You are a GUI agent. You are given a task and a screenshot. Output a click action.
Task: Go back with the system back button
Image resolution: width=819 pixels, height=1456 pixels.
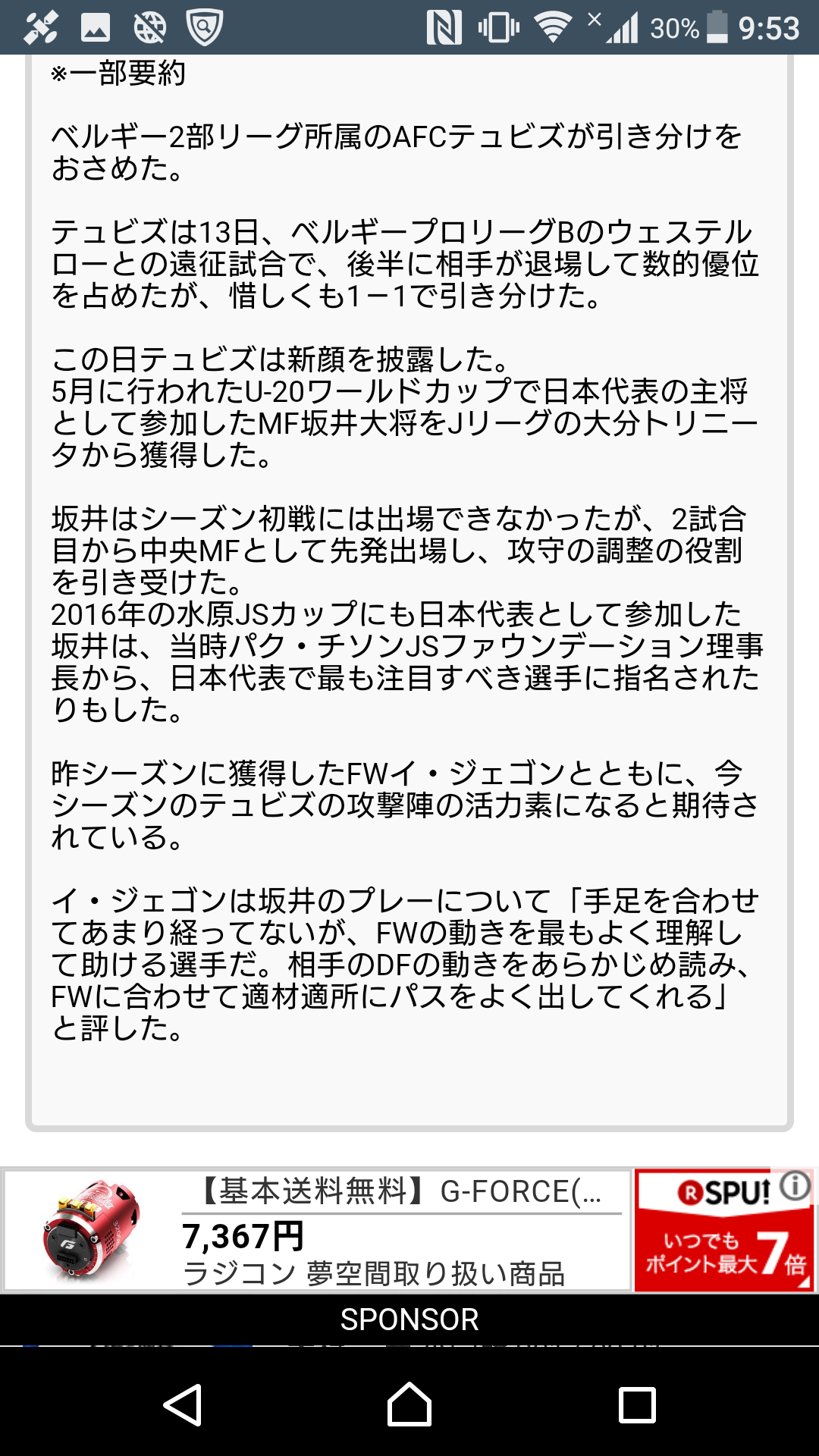pyautogui.click(x=182, y=1404)
